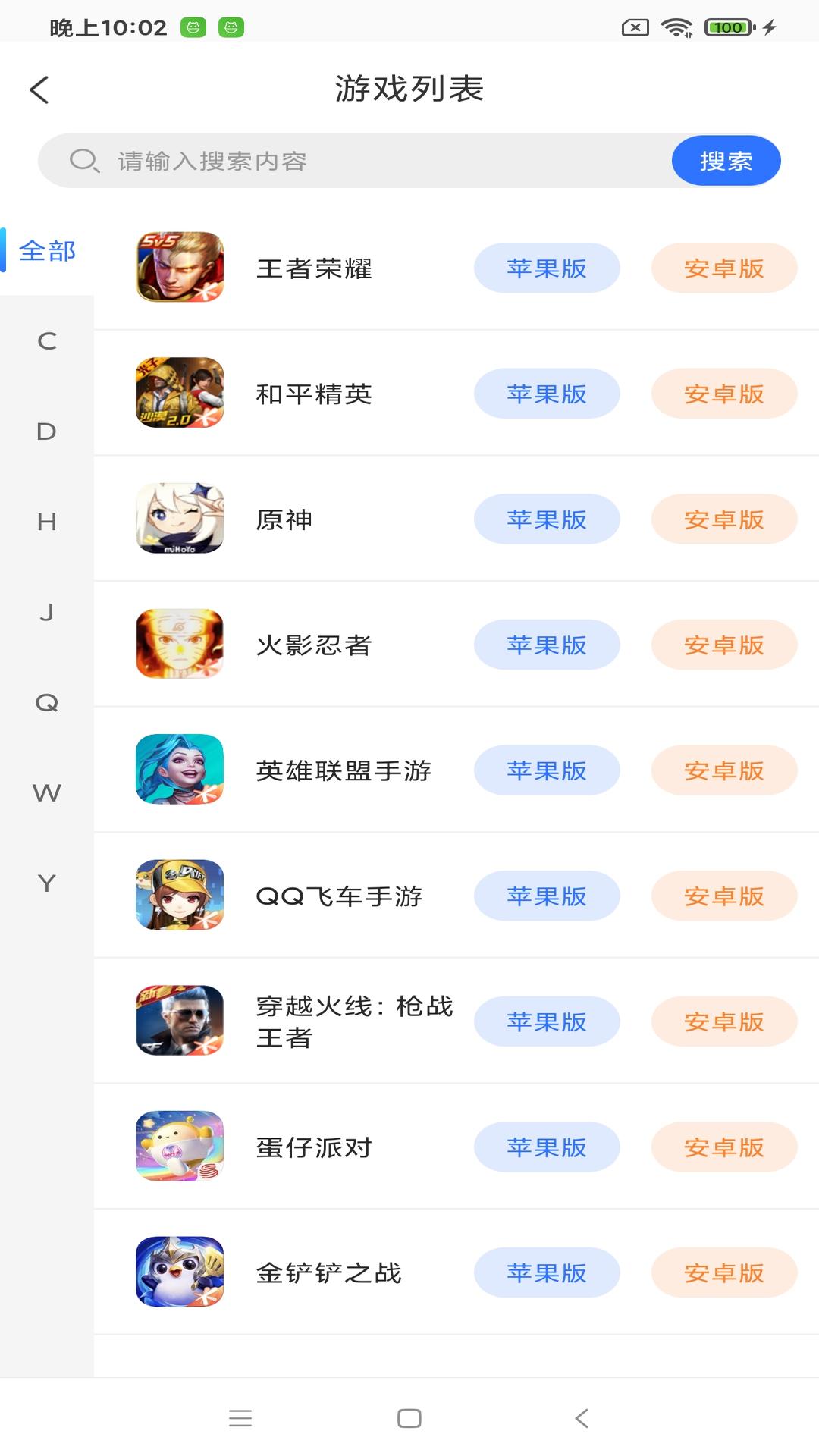Choose 苹果版 for 英雄联盟手游
Viewport: 819px width, 1456px height.
547,770
